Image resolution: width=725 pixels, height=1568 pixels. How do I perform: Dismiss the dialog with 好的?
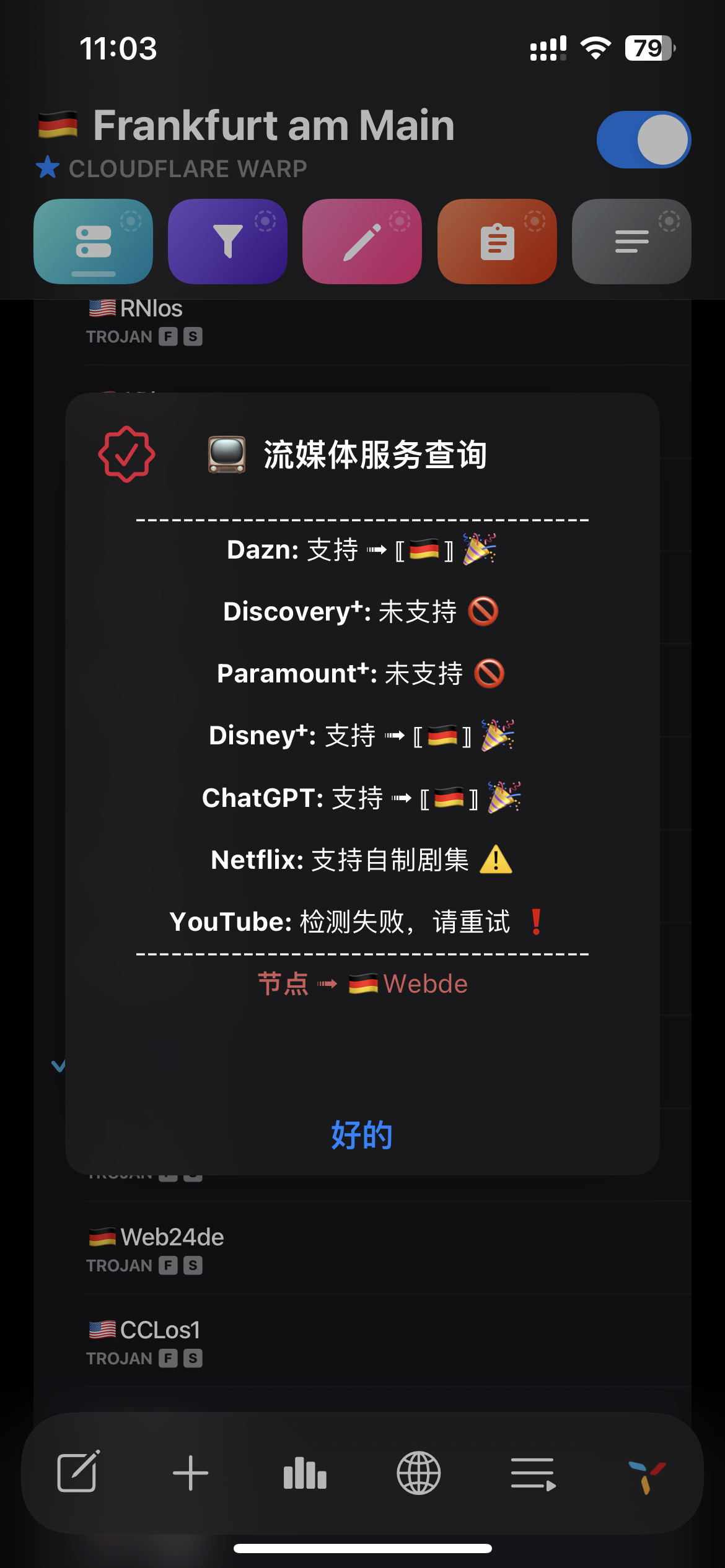(362, 1135)
